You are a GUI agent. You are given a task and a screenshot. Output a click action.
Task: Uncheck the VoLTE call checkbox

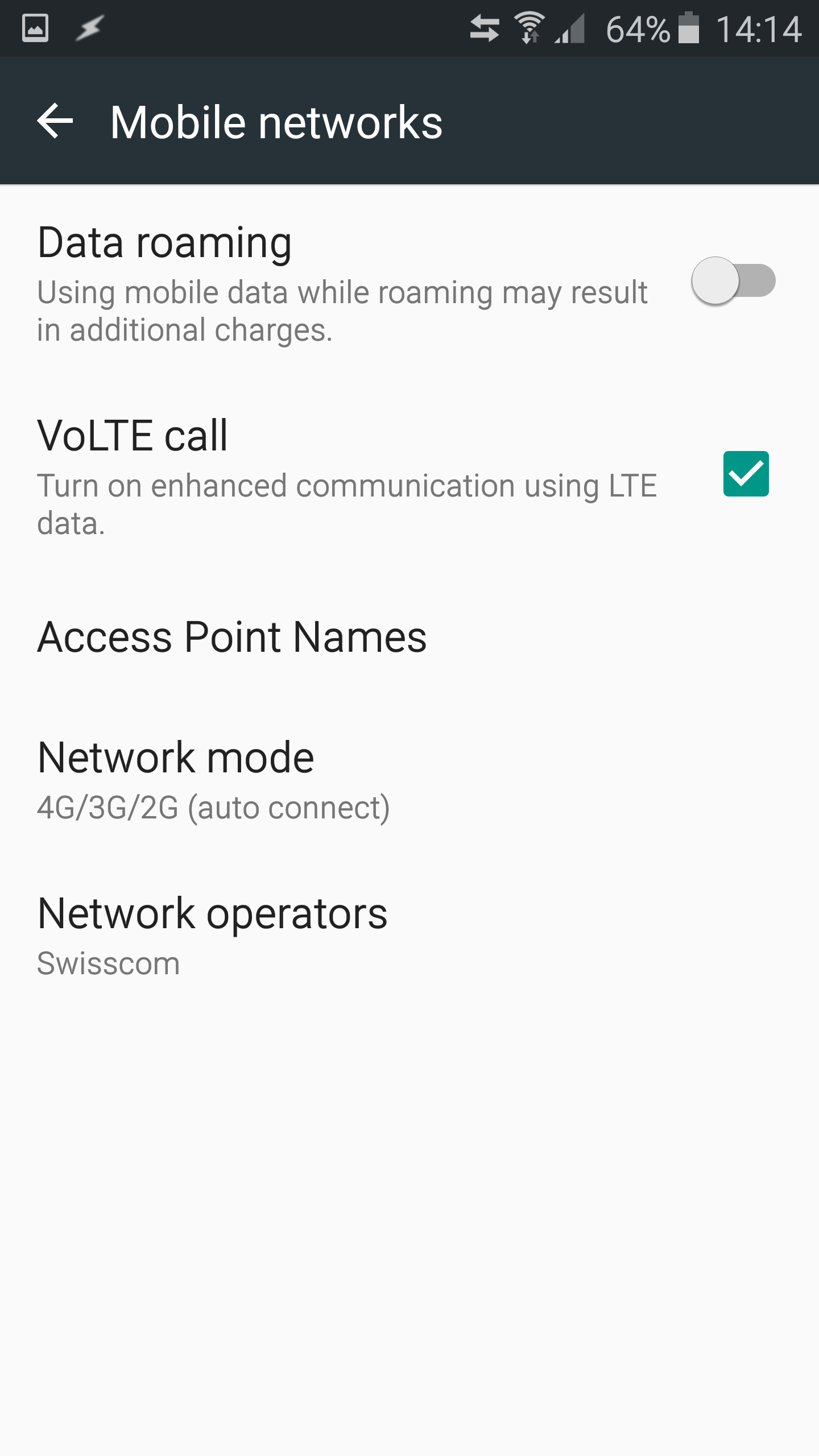(746, 474)
